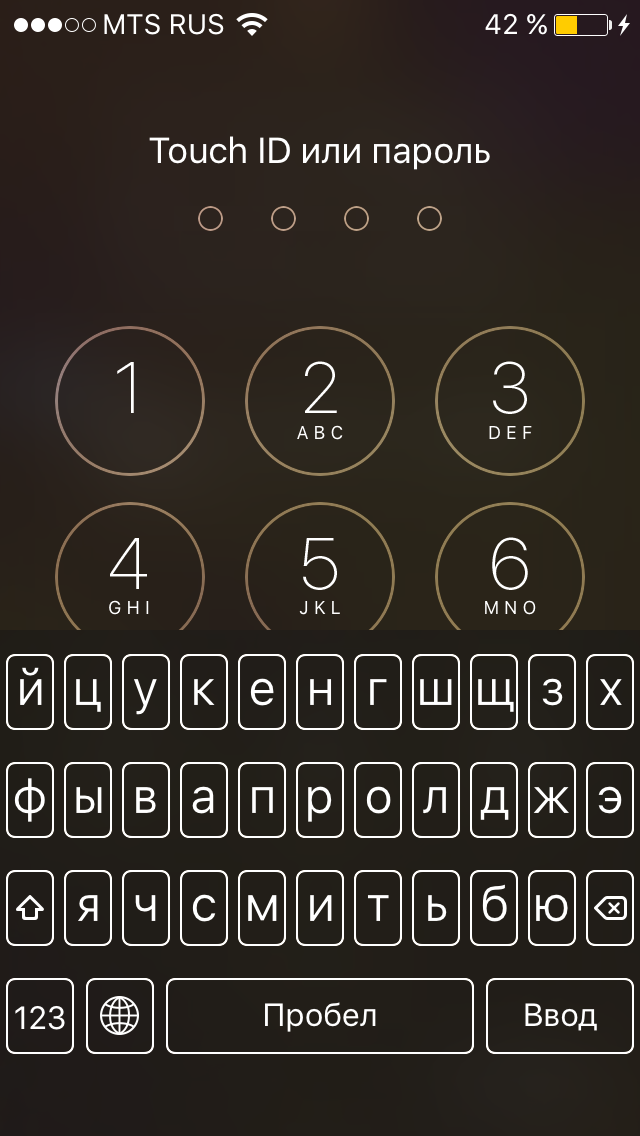640x1136 pixels.
Task: Delete a character with the backspace key
Action: click(x=610, y=908)
